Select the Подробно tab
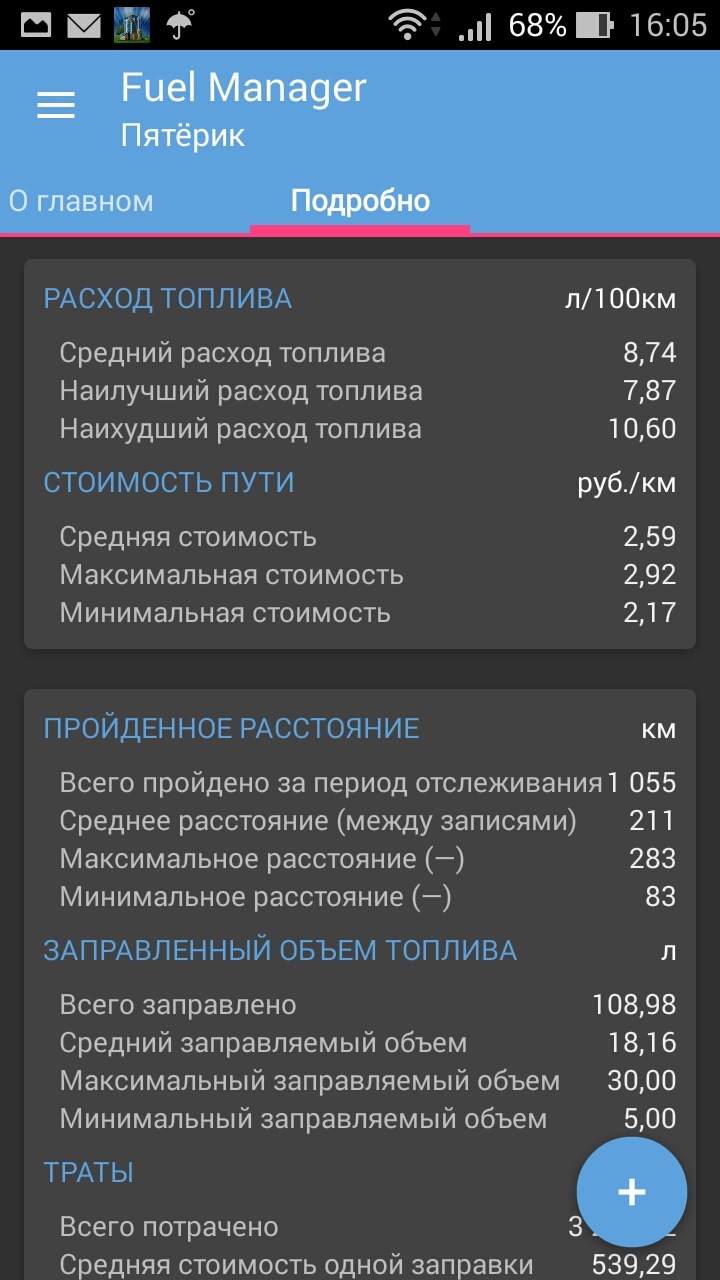This screenshot has width=720, height=1280. (360, 201)
